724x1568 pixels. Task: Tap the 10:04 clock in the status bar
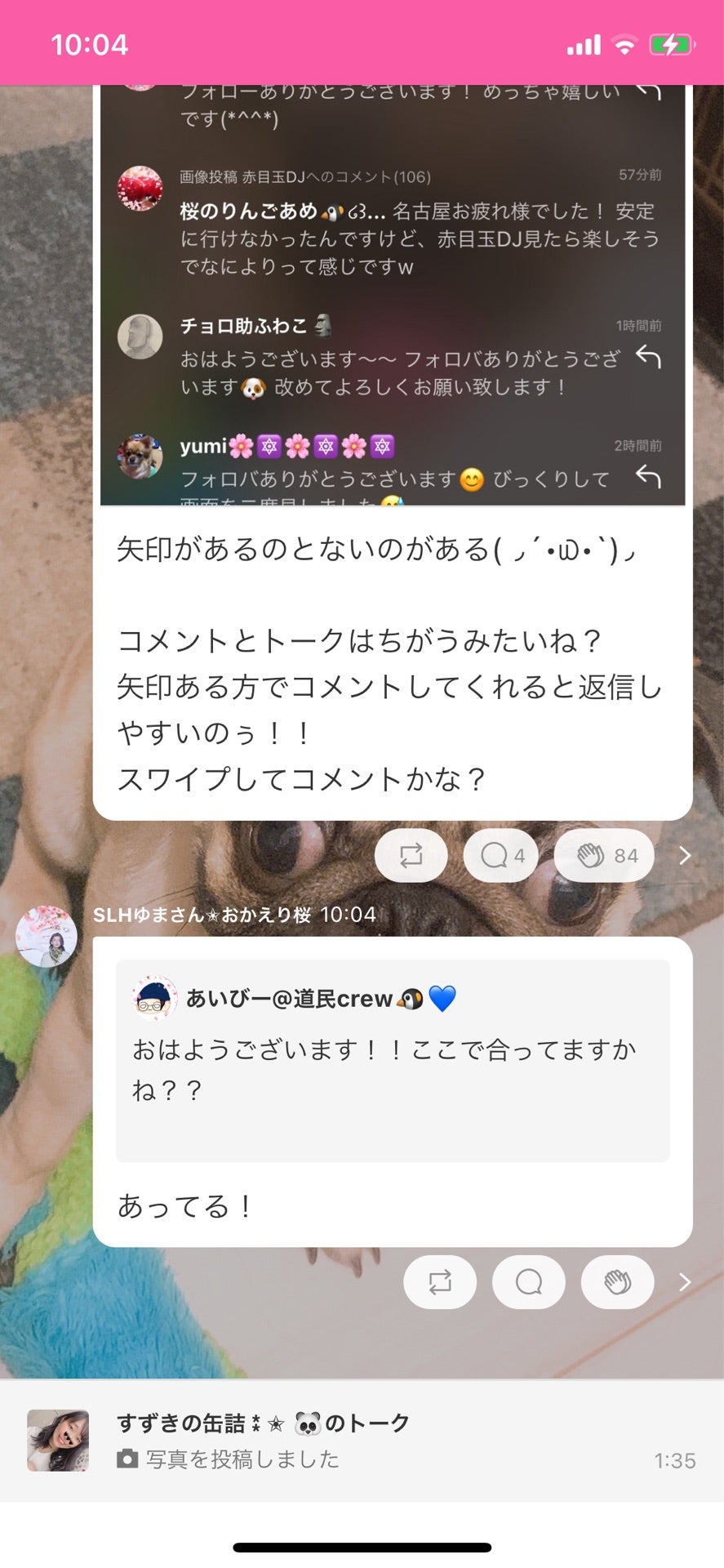tap(90, 47)
